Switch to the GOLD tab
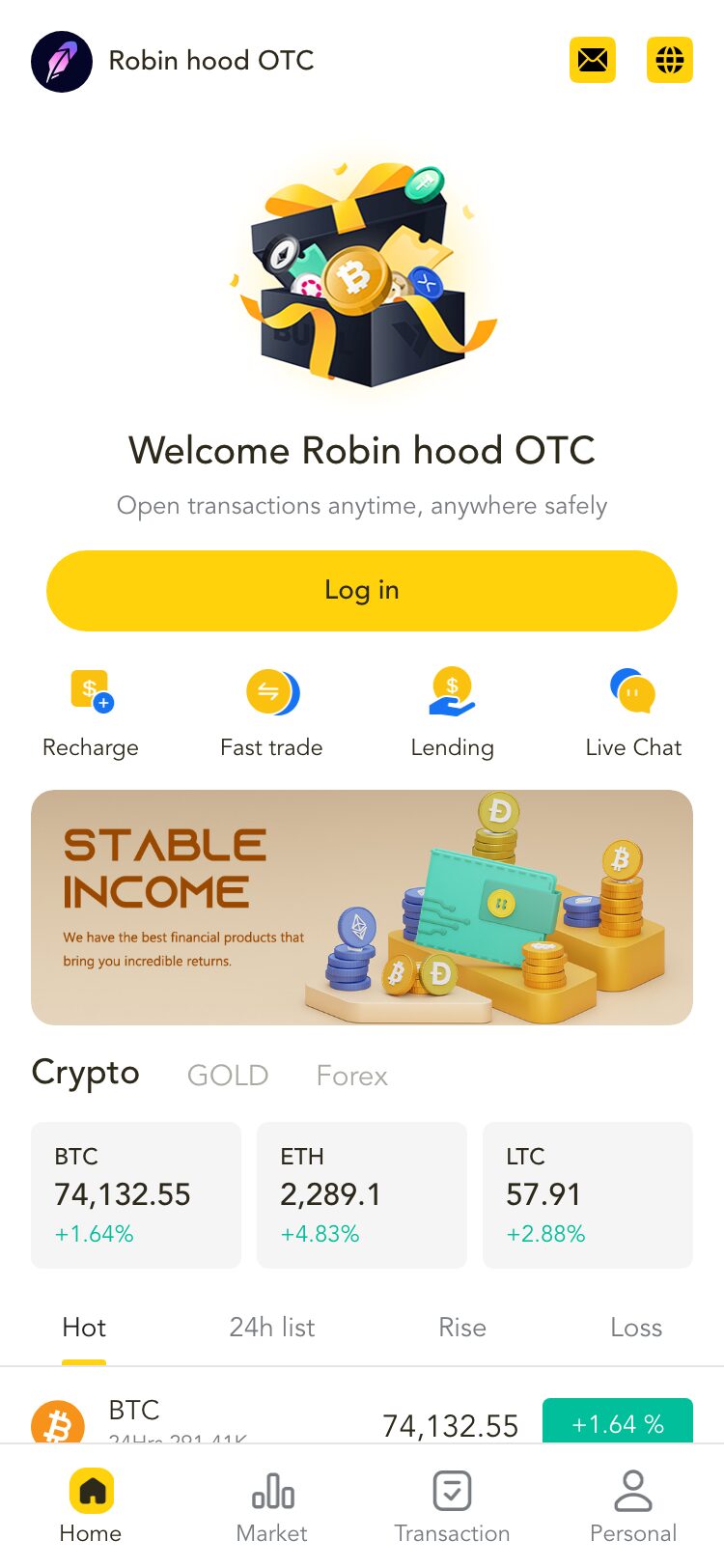The width and height of the screenshot is (724, 1568). click(x=227, y=1075)
